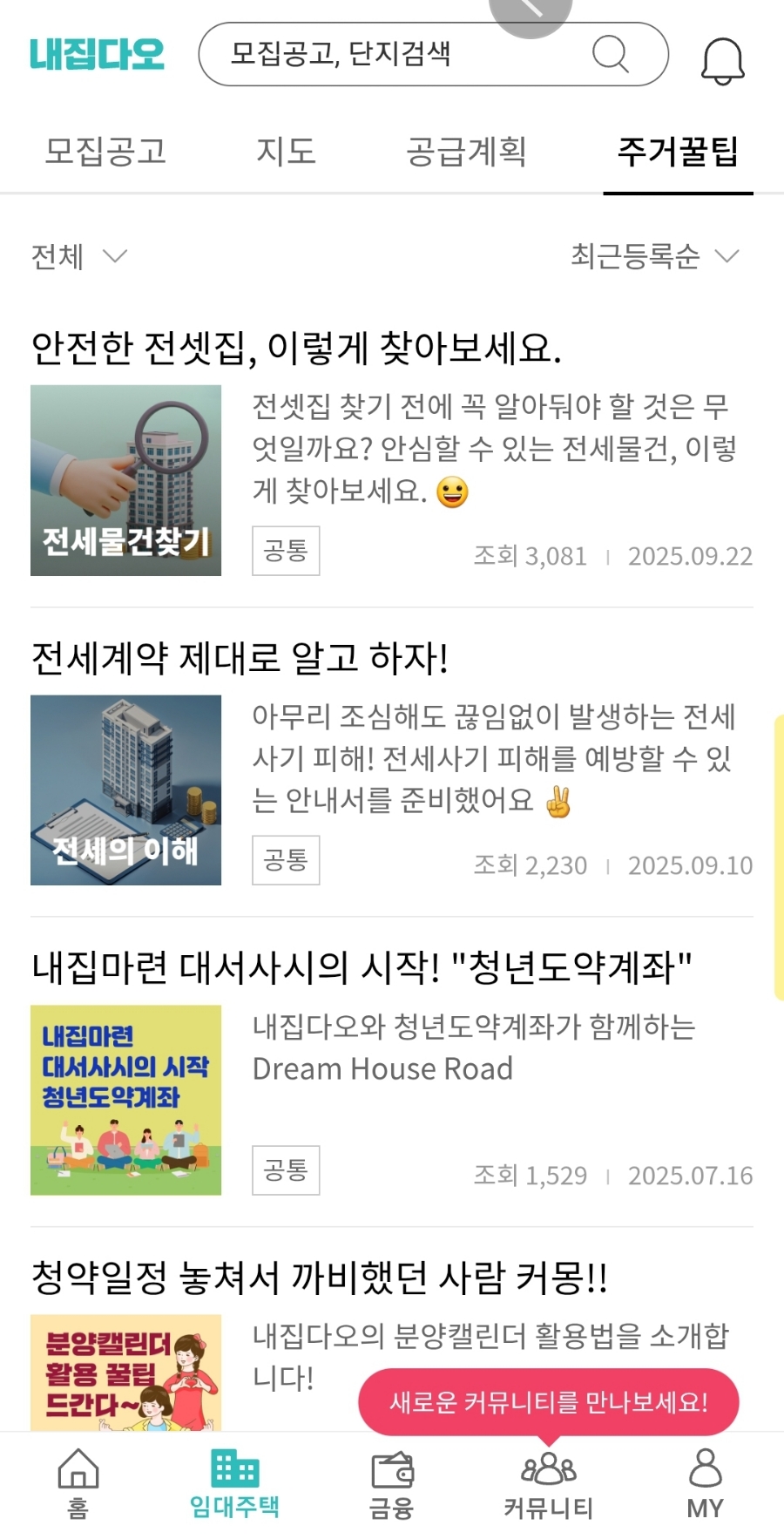Open the 금융 tab

coord(391,1483)
